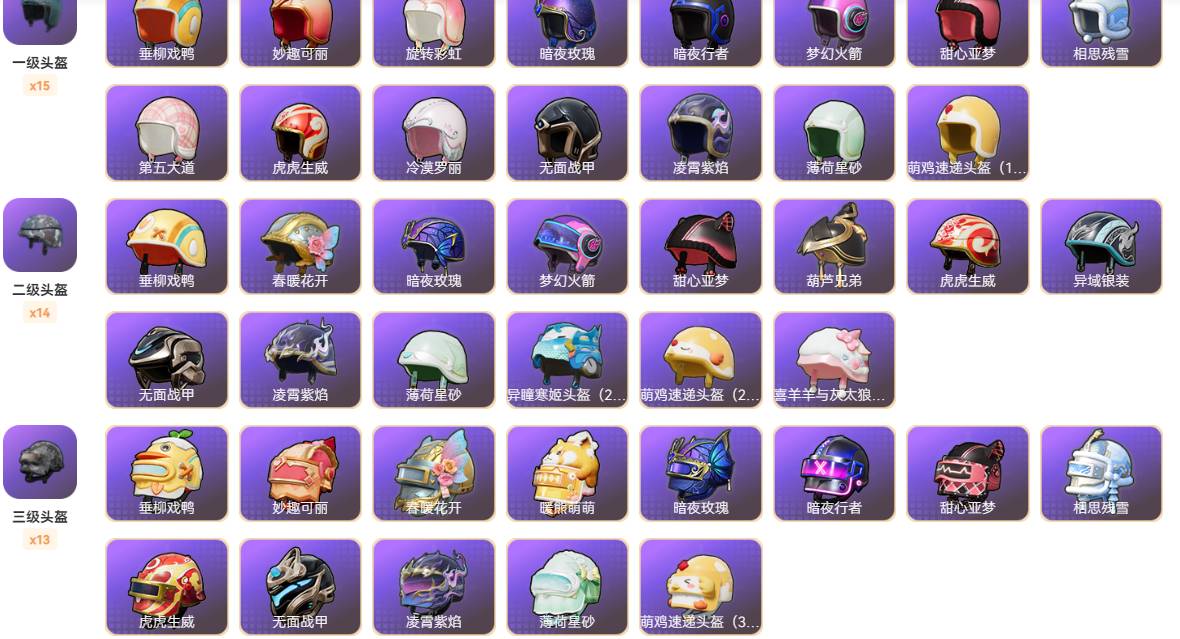Open the 异域银装 helmet skin
The image size is (1180, 639).
pyautogui.click(x=1101, y=246)
